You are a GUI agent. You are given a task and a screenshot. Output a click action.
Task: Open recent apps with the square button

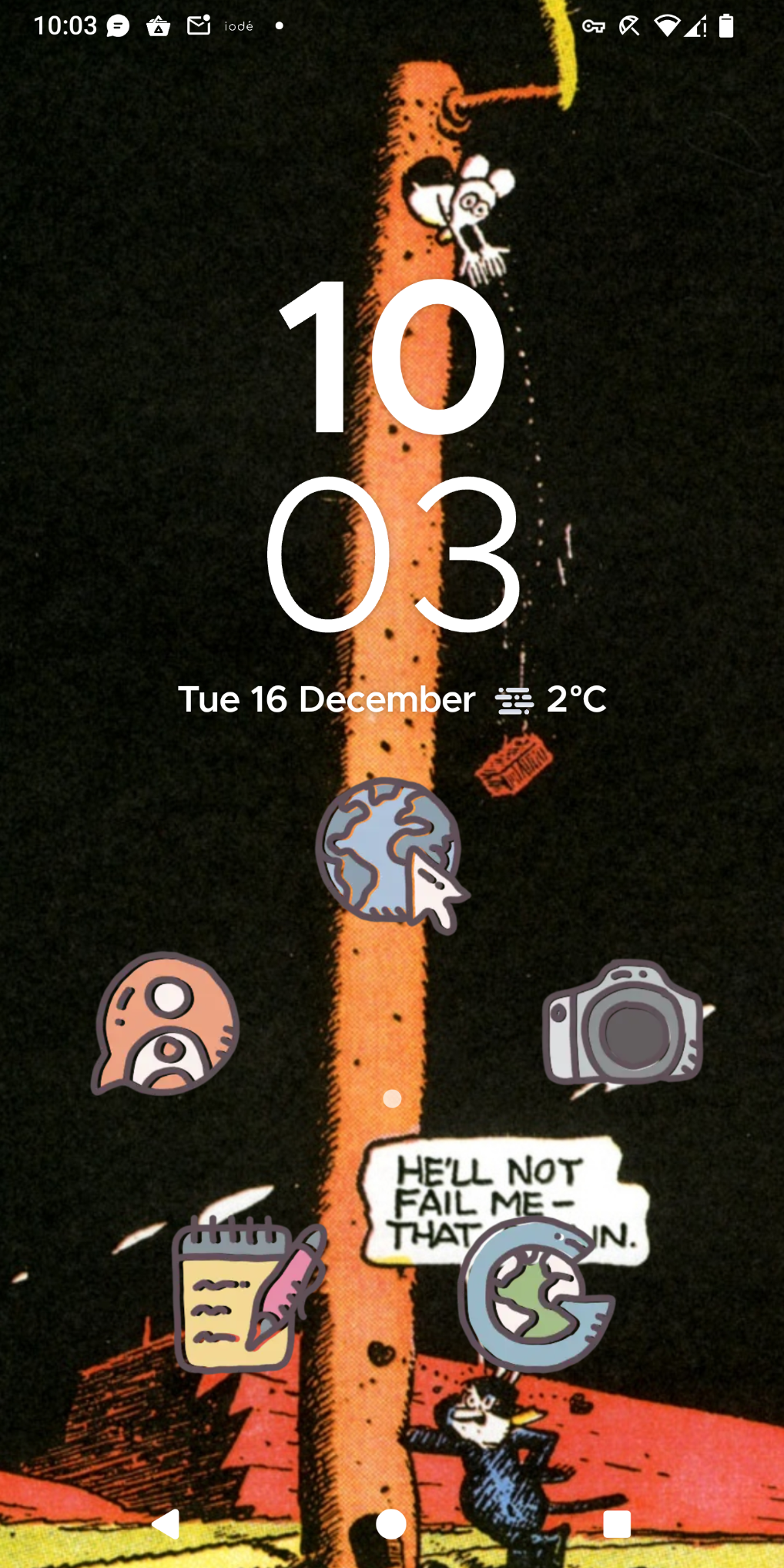[617, 1523]
